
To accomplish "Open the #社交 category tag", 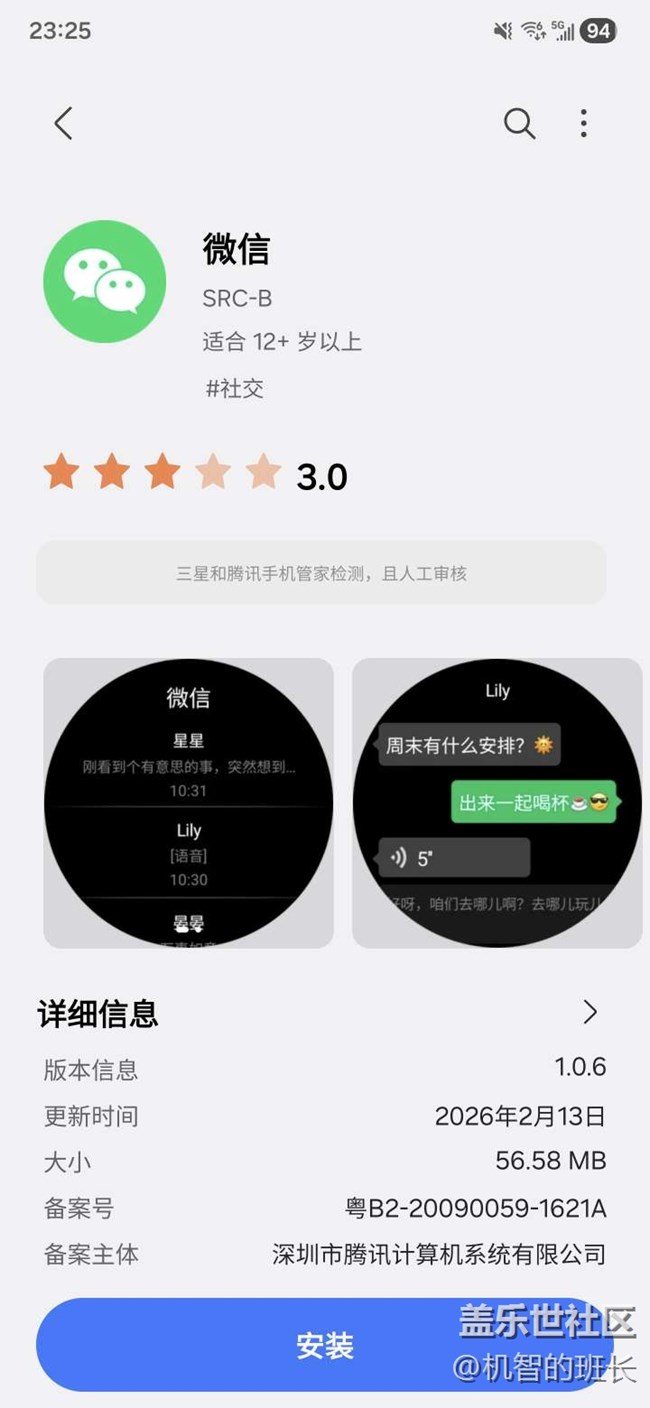I will 235,389.
